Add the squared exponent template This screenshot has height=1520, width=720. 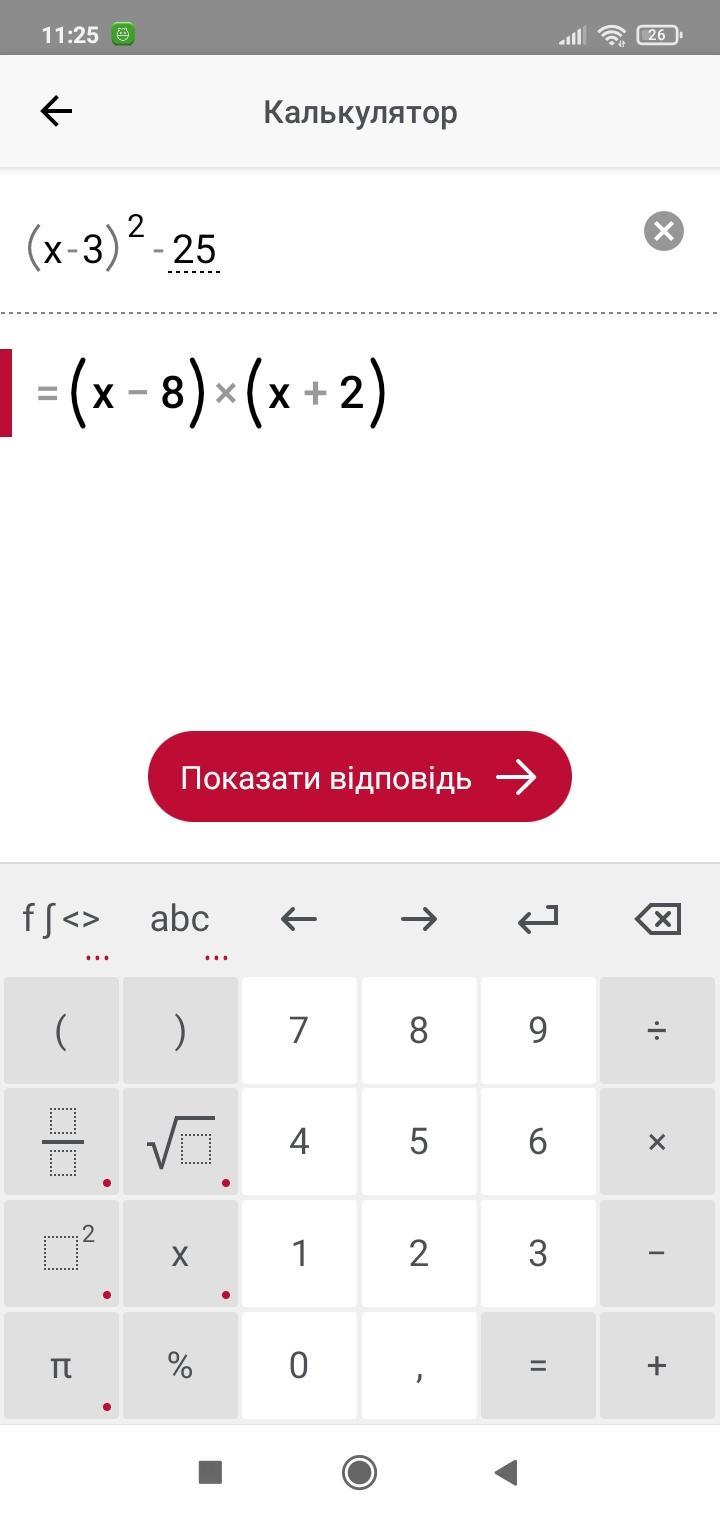(x=61, y=1253)
